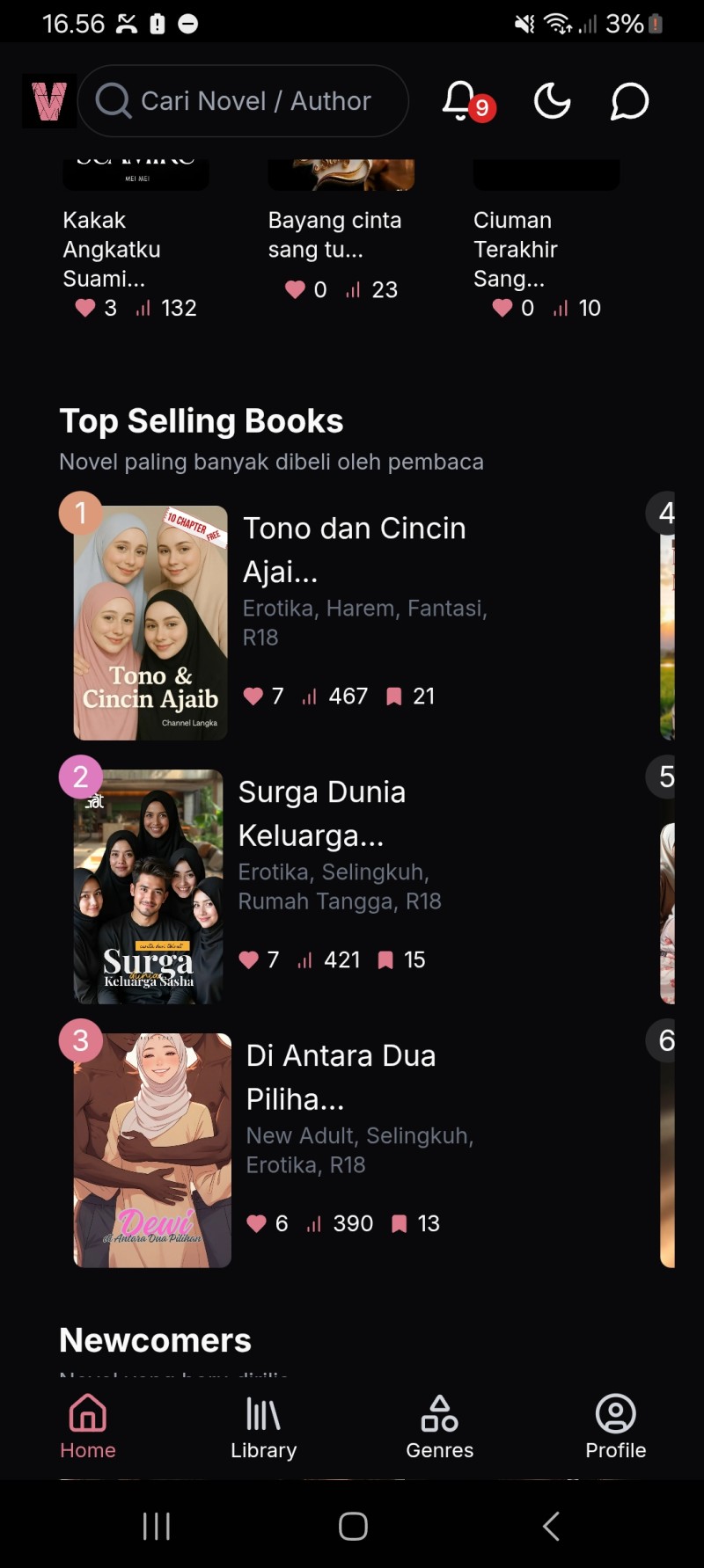Switch to the Genres tab
The width and height of the screenshot is (704, 1568).
pyautogui.click(x=440, y=1428)
